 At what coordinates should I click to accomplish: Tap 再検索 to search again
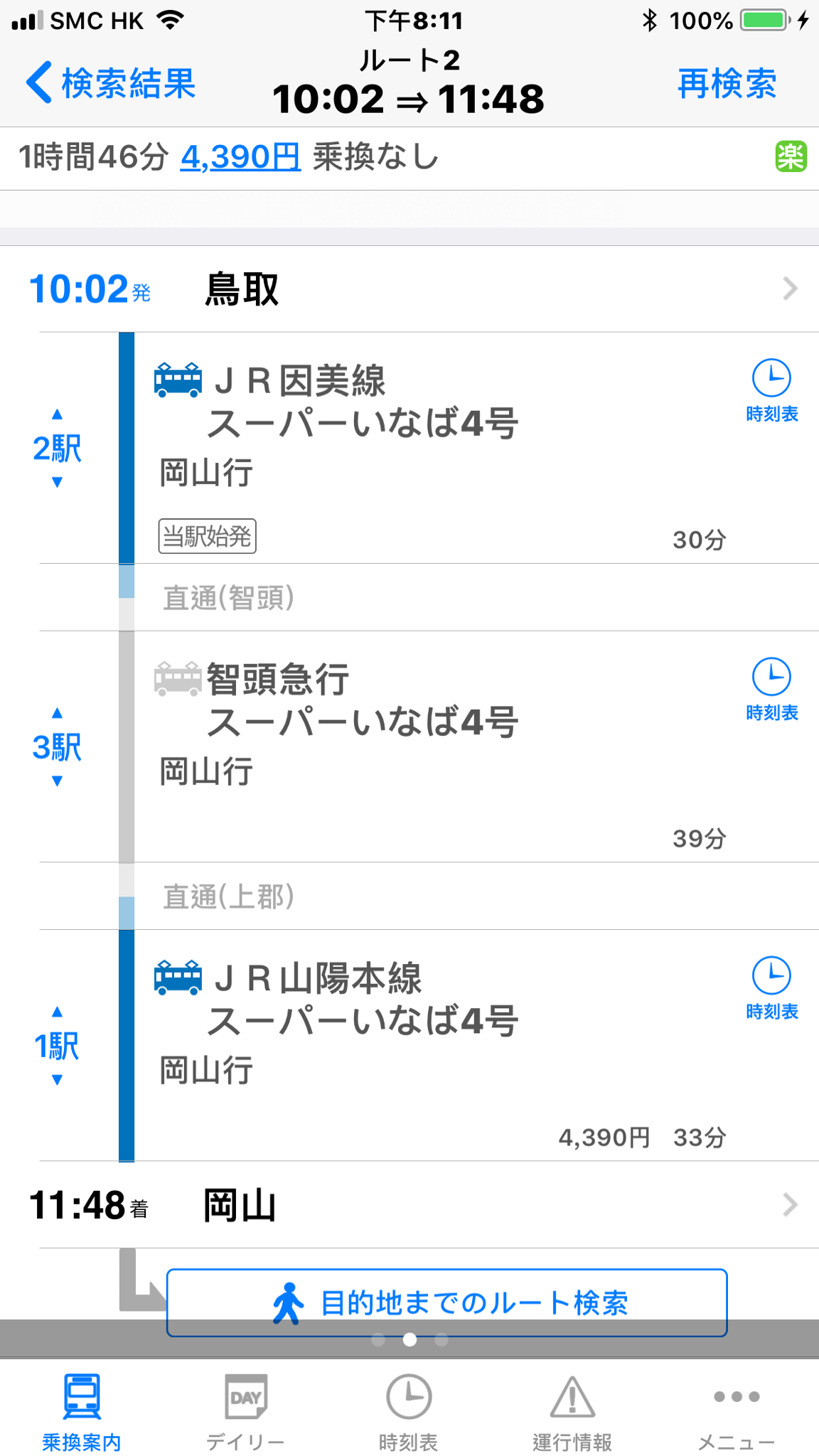pos(727,84)
